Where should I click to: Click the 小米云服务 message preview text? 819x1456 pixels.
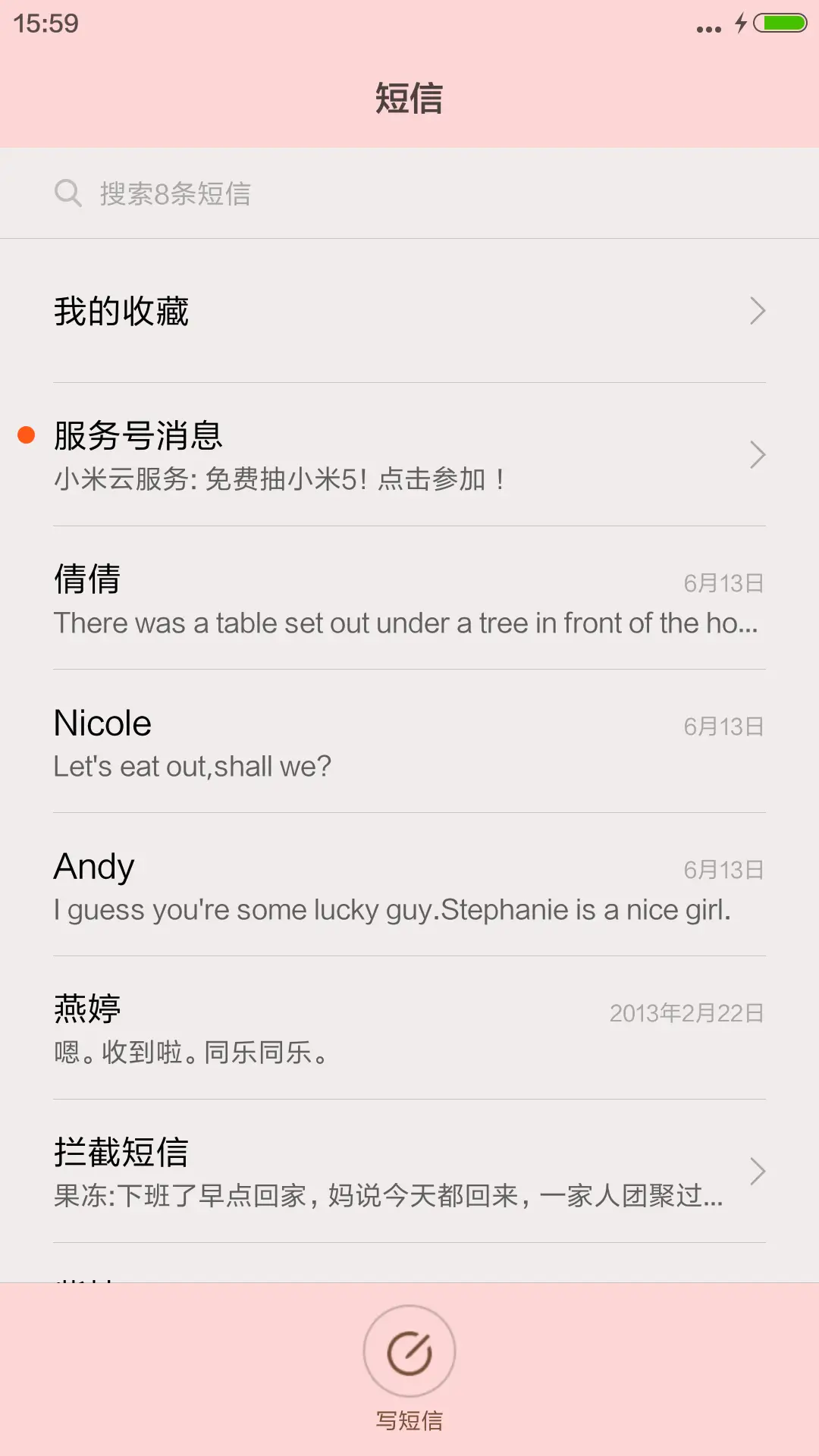280,479
